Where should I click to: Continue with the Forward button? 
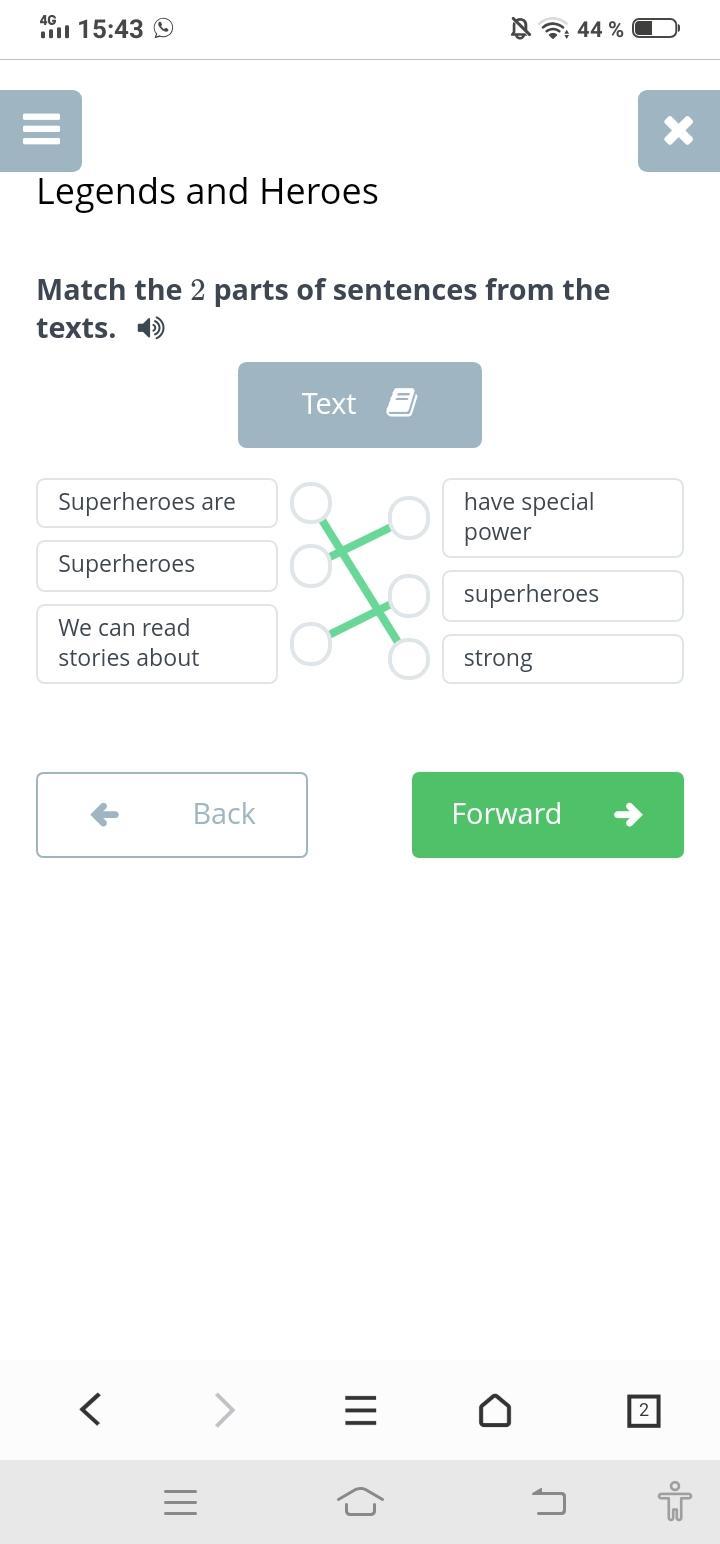tap(547, 814)
